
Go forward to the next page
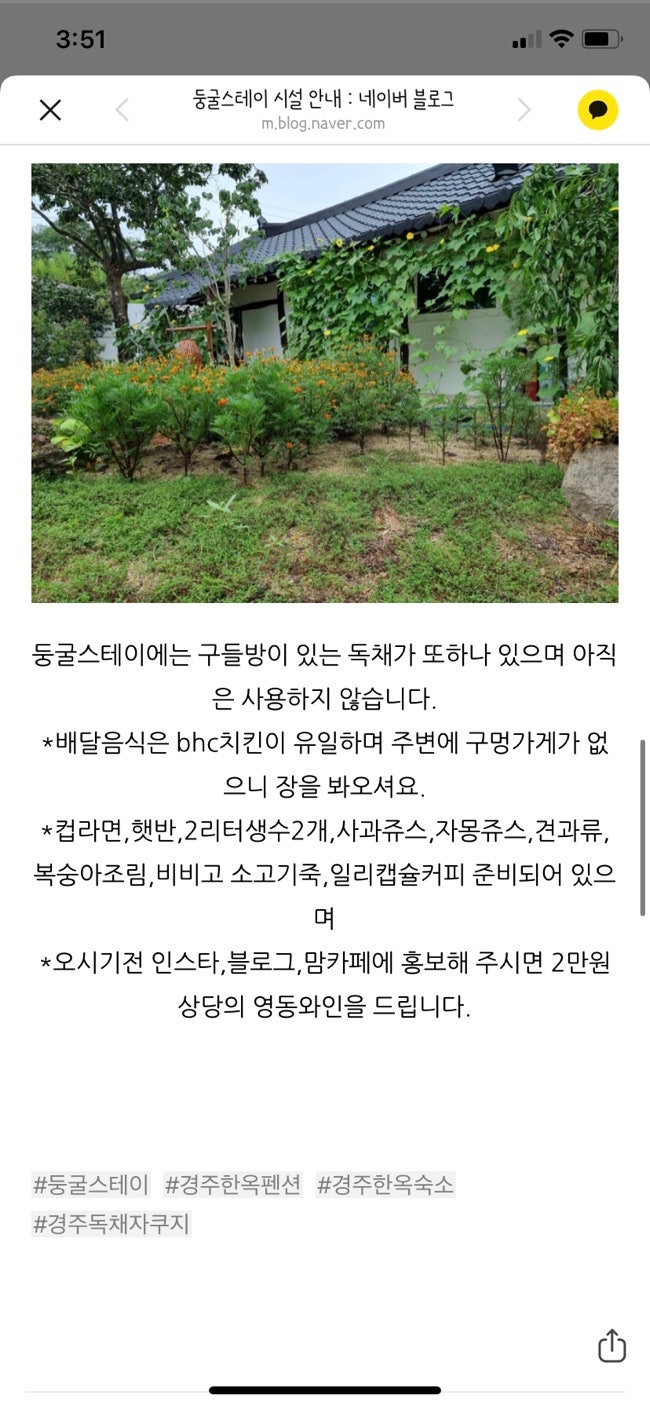tap(524, 110)
